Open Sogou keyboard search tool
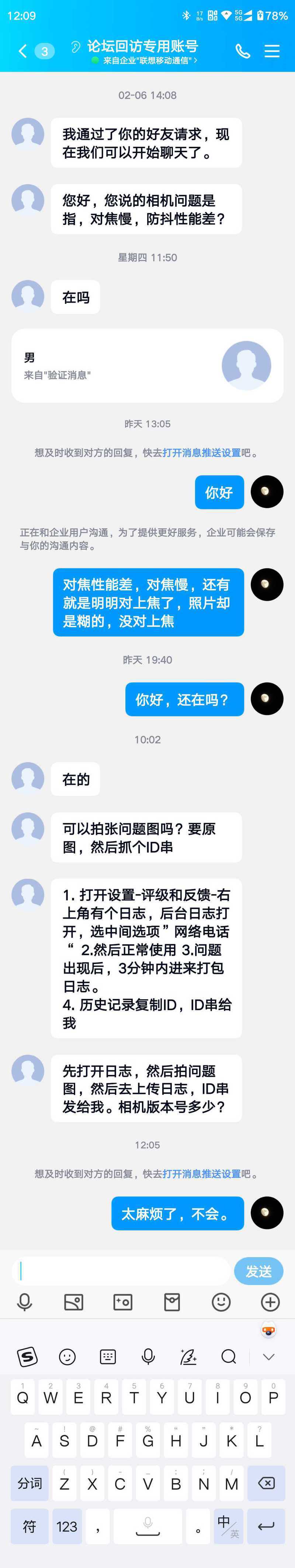Screen dimensions: 295x1568 coord(229,1356)
